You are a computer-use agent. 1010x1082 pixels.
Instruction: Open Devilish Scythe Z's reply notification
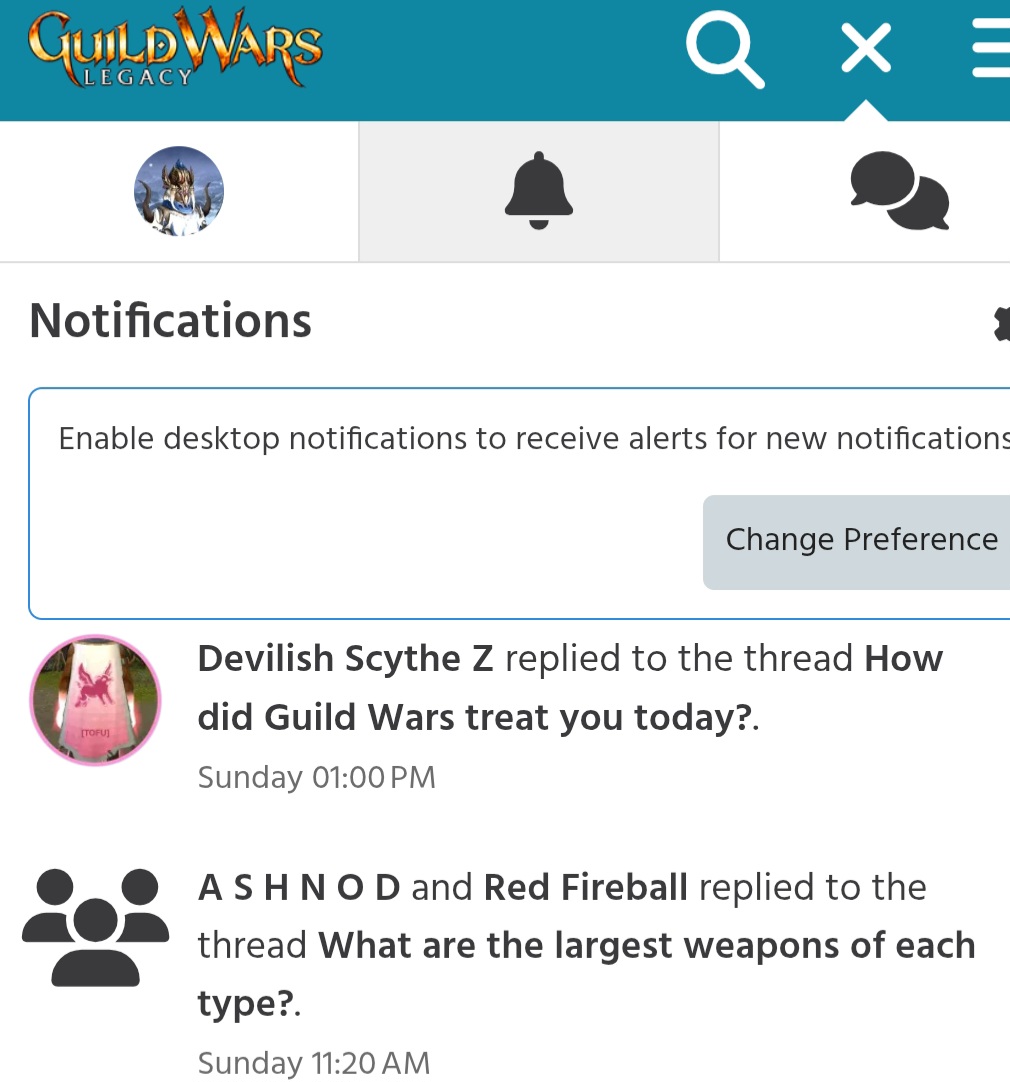tap(570, 688)
